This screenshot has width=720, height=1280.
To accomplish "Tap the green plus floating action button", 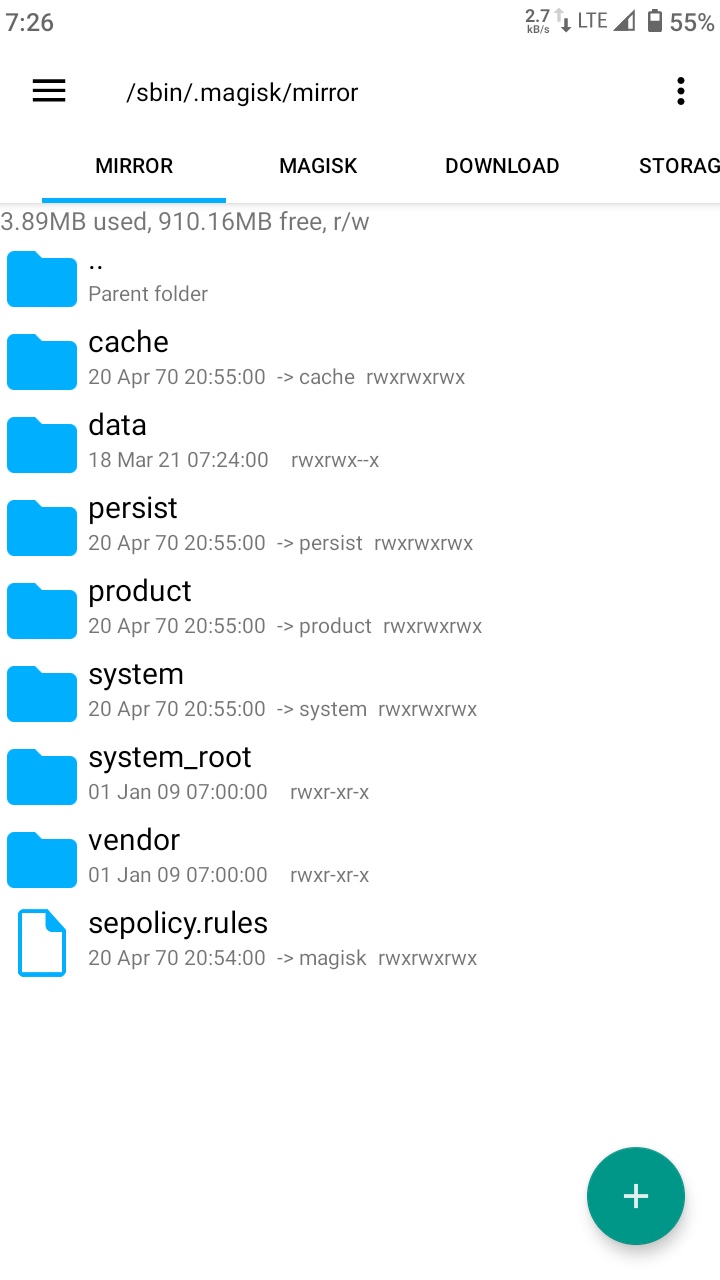I will tap(635, 1196).
